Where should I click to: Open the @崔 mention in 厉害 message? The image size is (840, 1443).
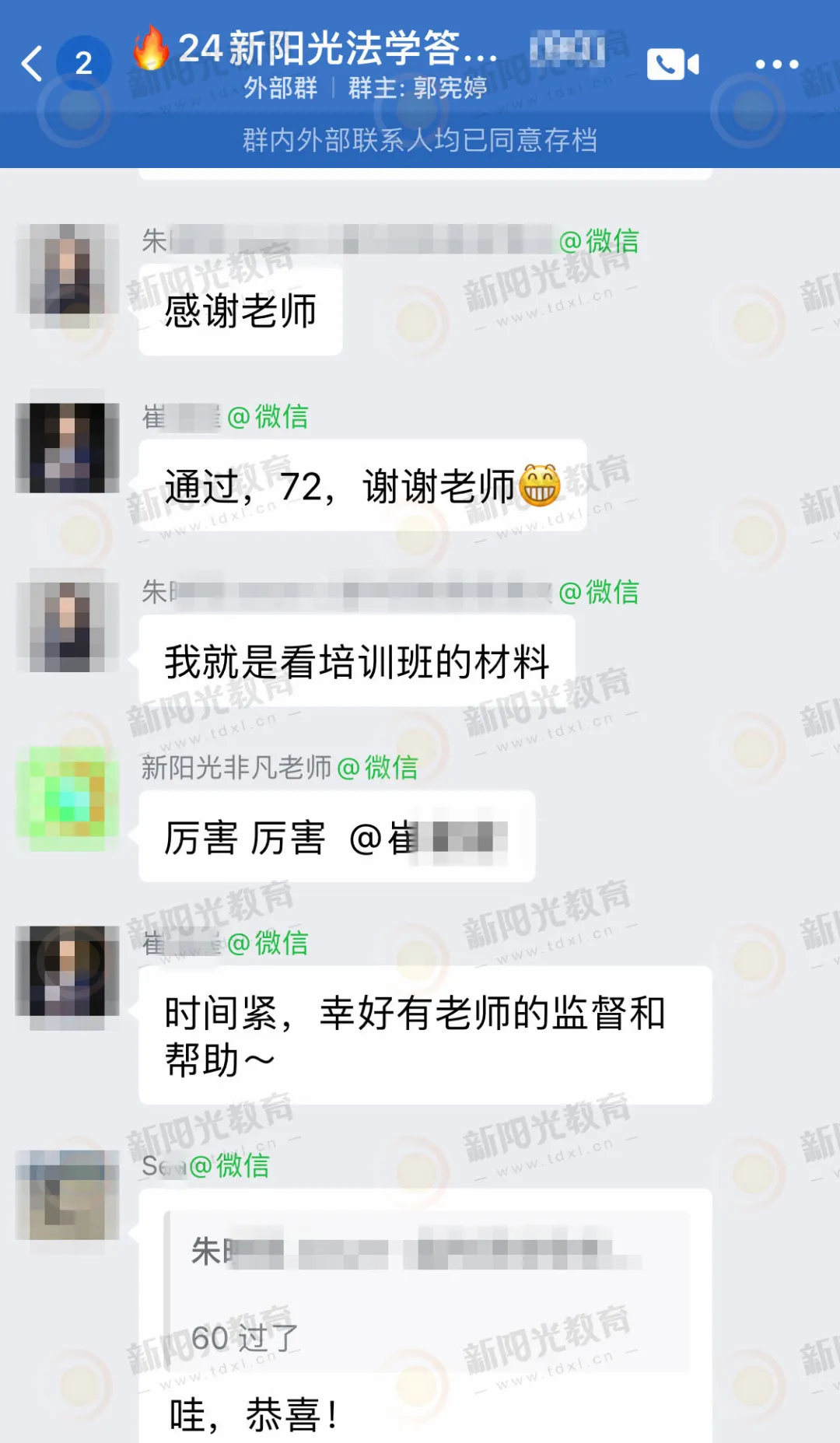428,839
